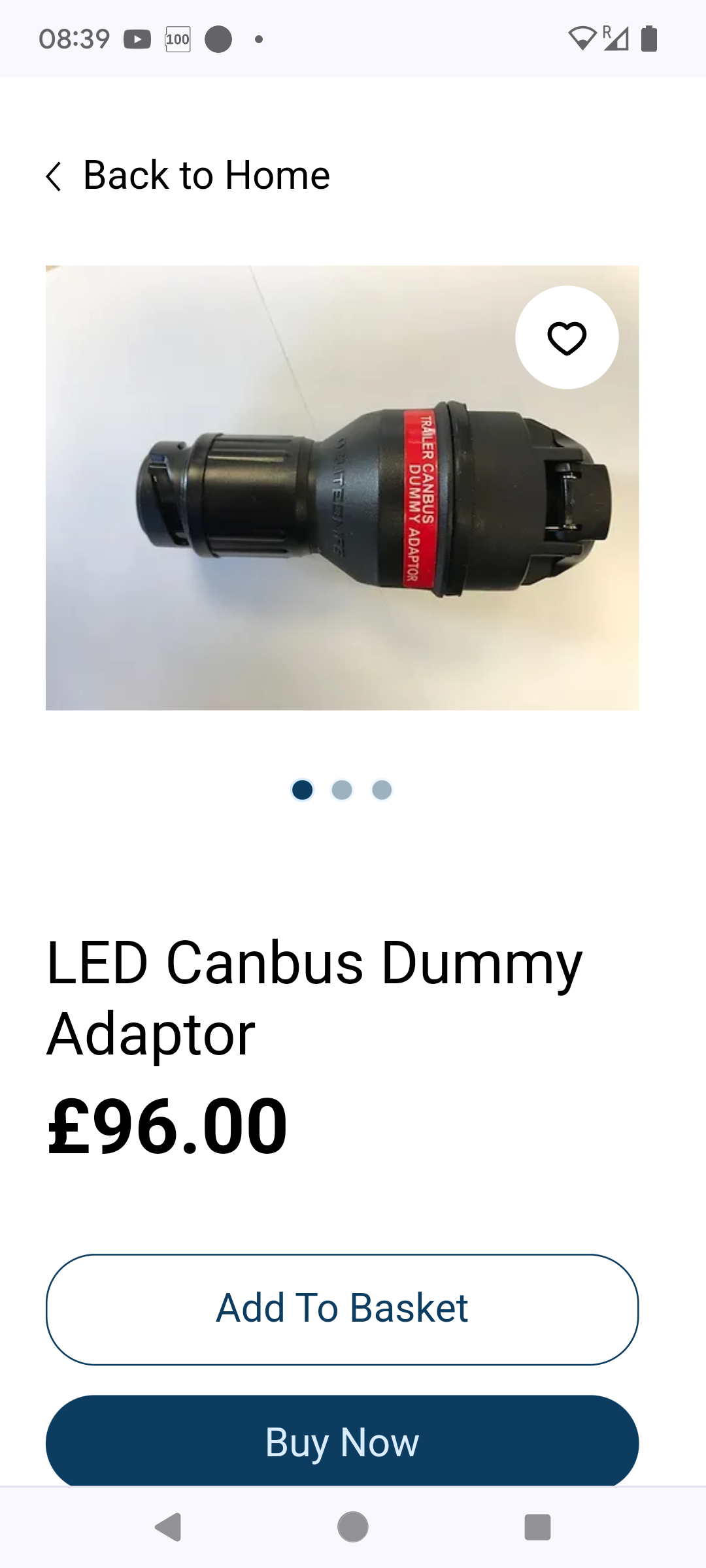
Task: Tap Add To Basket button
Action: (x=342, y=1309)
